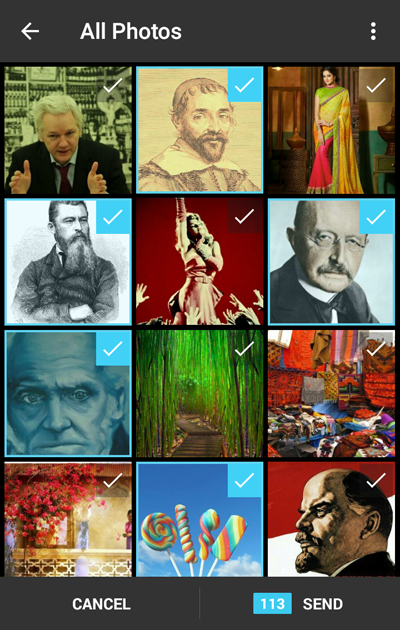Deselect the blue painted face portrait
Viewport: 400px width, 630px height.
pos(68,394)
